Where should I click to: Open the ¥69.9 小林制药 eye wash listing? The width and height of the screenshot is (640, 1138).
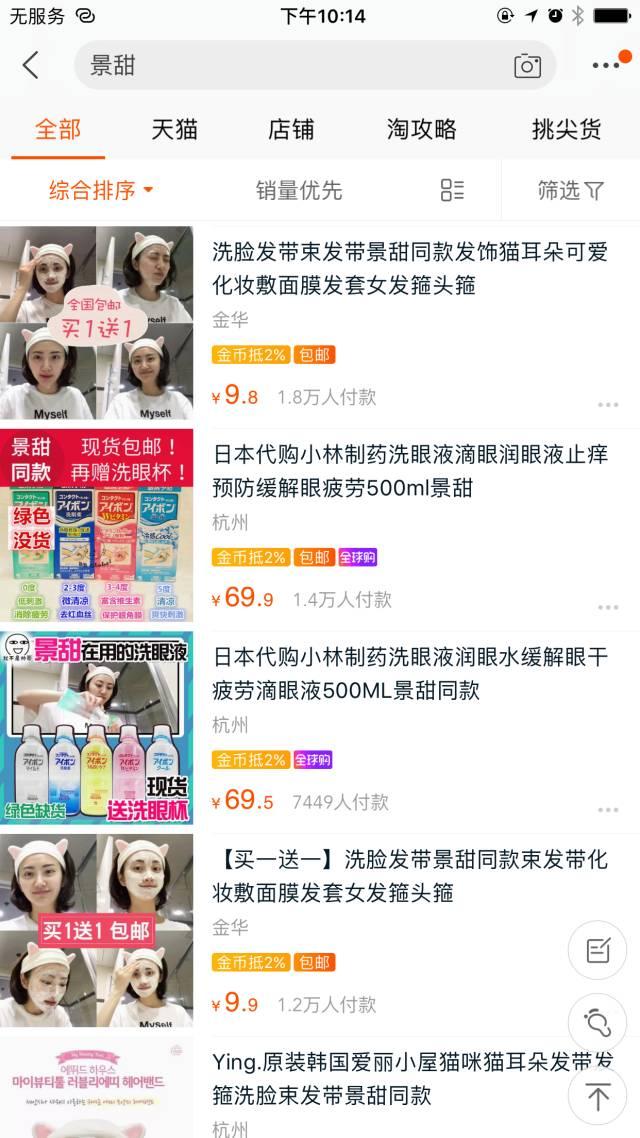320,525
